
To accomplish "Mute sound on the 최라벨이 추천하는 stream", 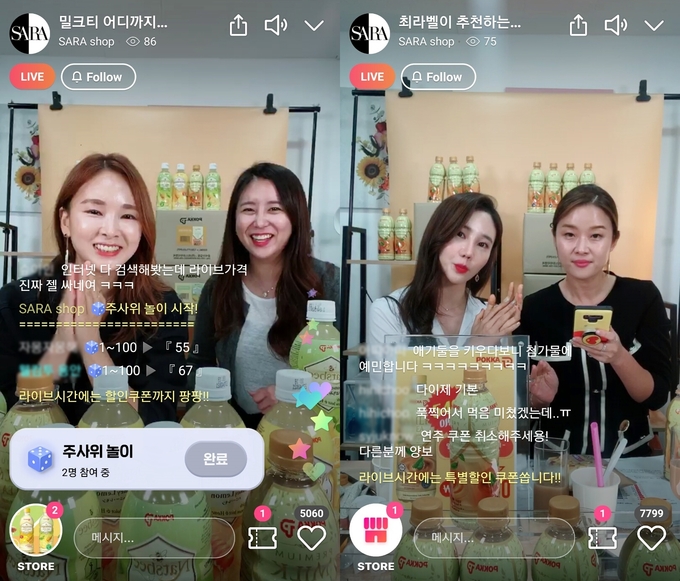I will tap(616, 26).
